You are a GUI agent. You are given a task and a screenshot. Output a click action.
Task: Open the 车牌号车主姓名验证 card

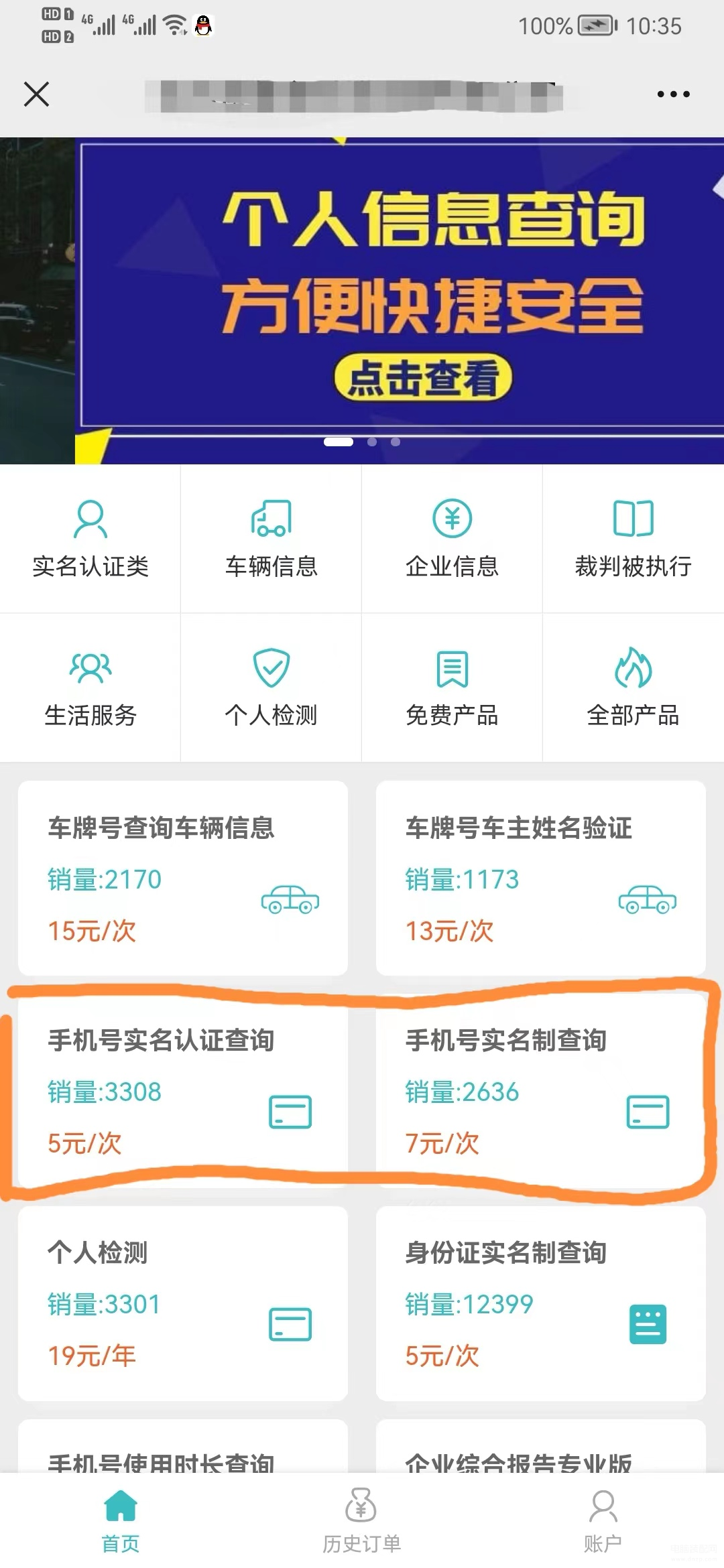click(x=540, y=878)
